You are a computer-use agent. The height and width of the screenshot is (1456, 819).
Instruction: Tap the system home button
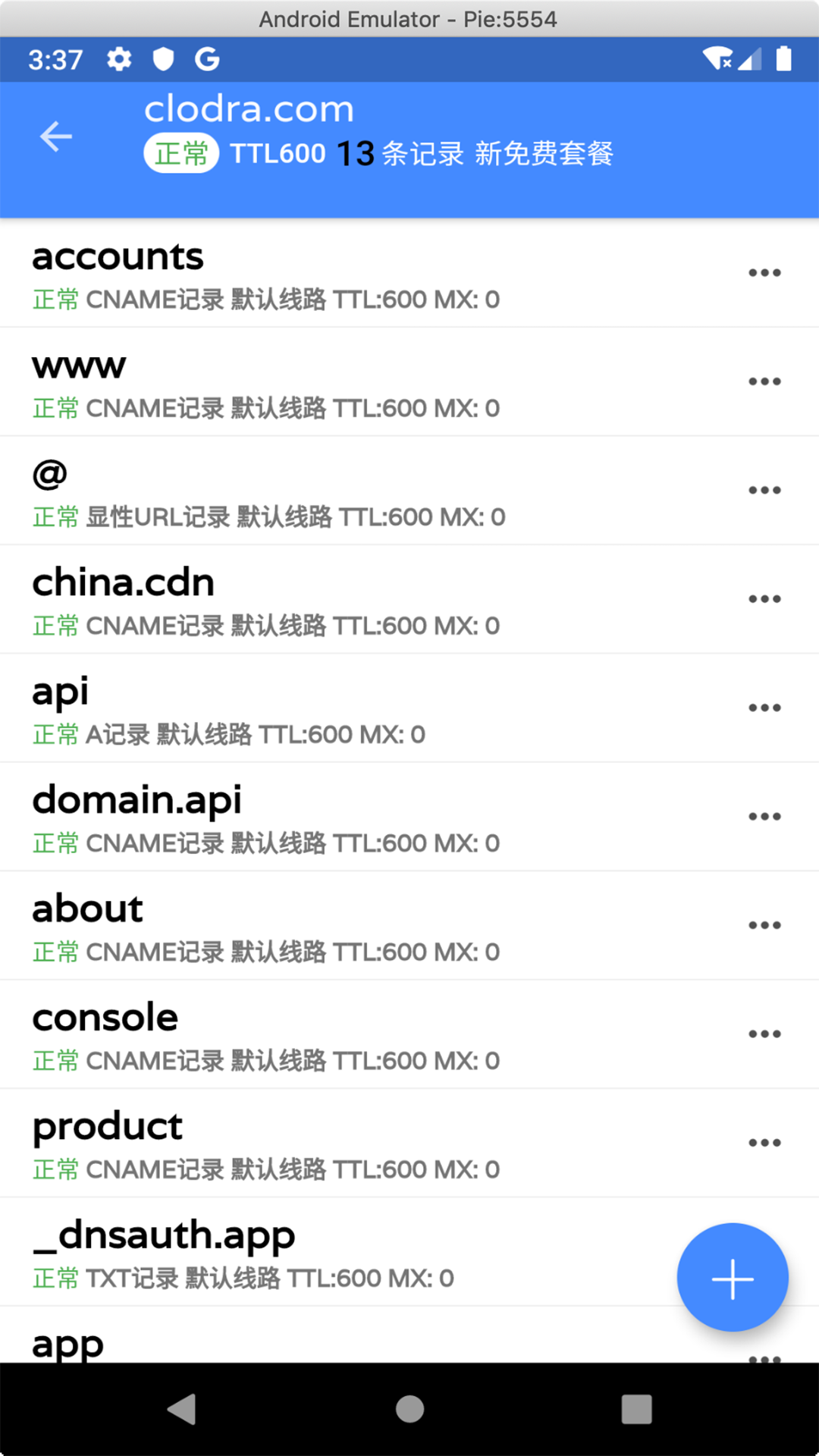(x=409, y=1409)
